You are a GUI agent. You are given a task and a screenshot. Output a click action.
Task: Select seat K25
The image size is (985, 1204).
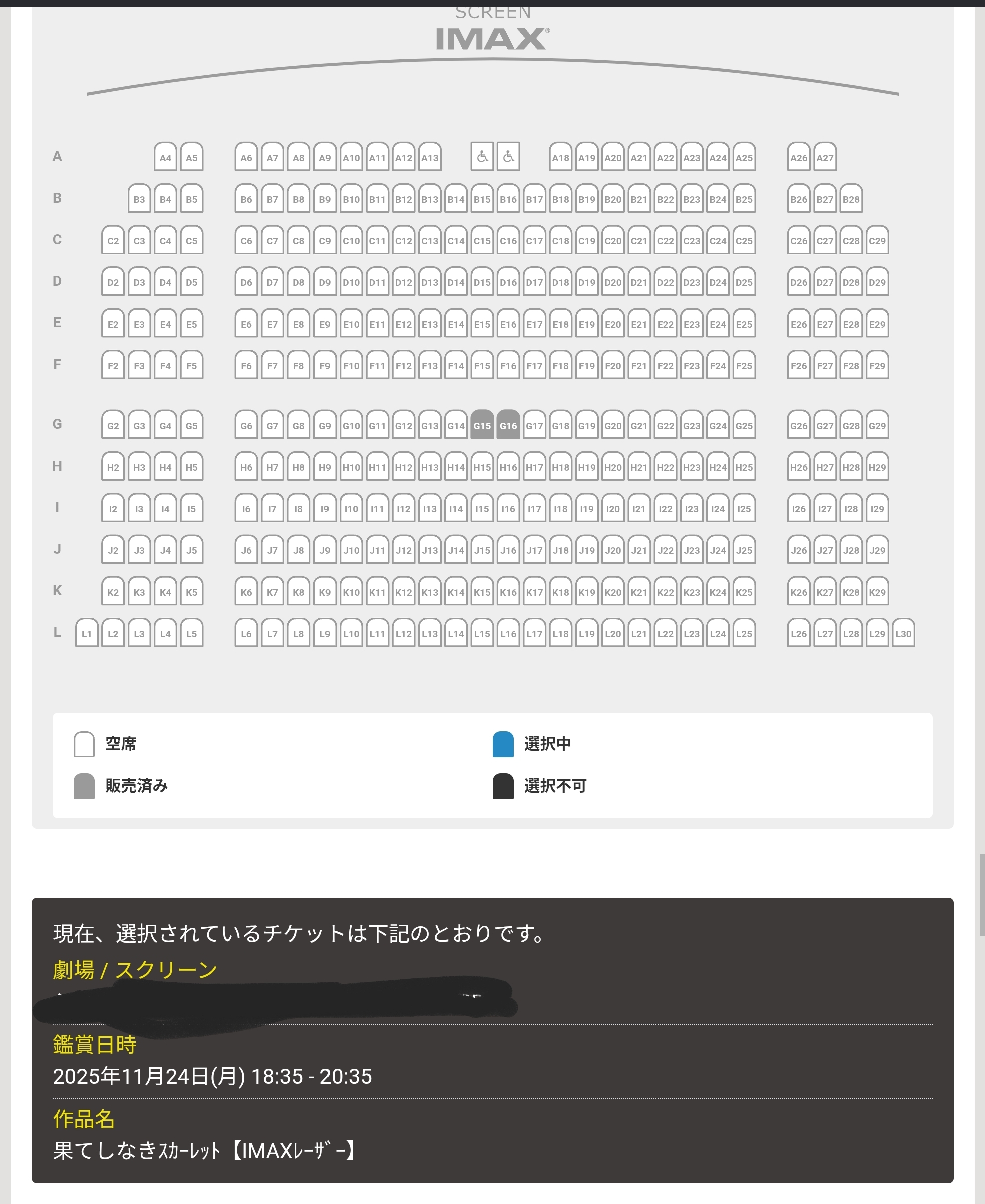[743, 592]
